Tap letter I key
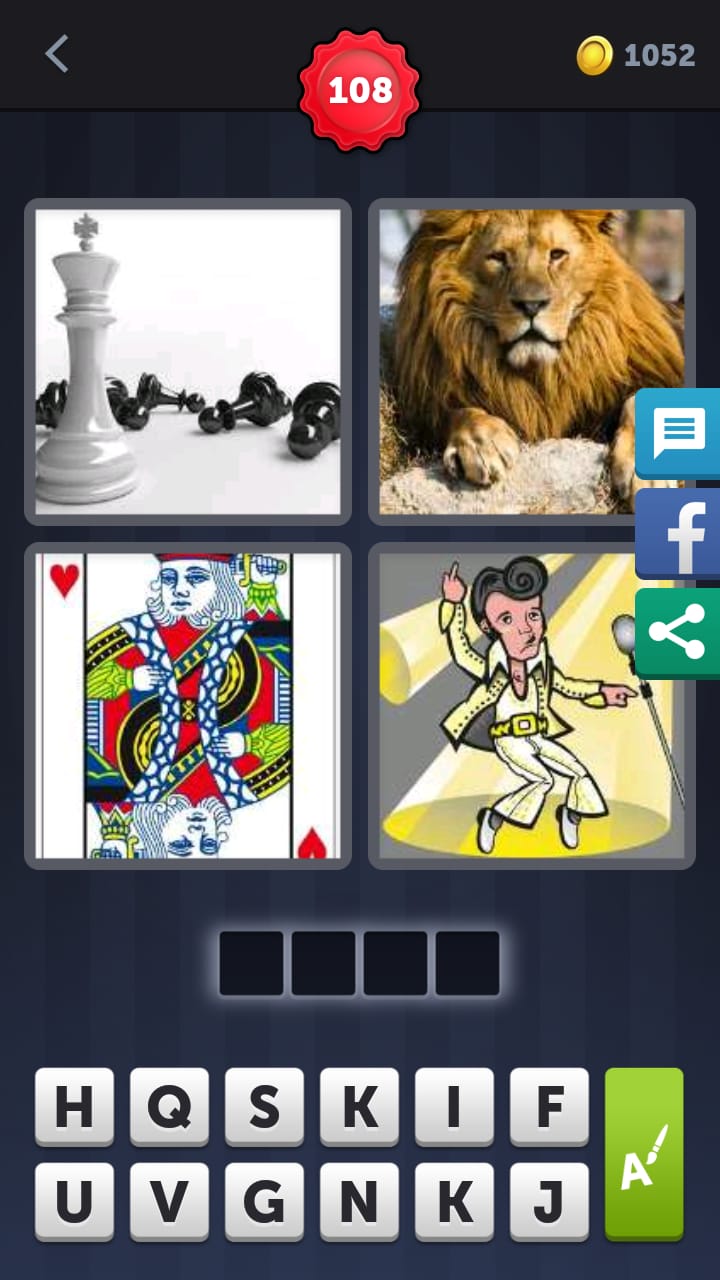 [453, 1105]
